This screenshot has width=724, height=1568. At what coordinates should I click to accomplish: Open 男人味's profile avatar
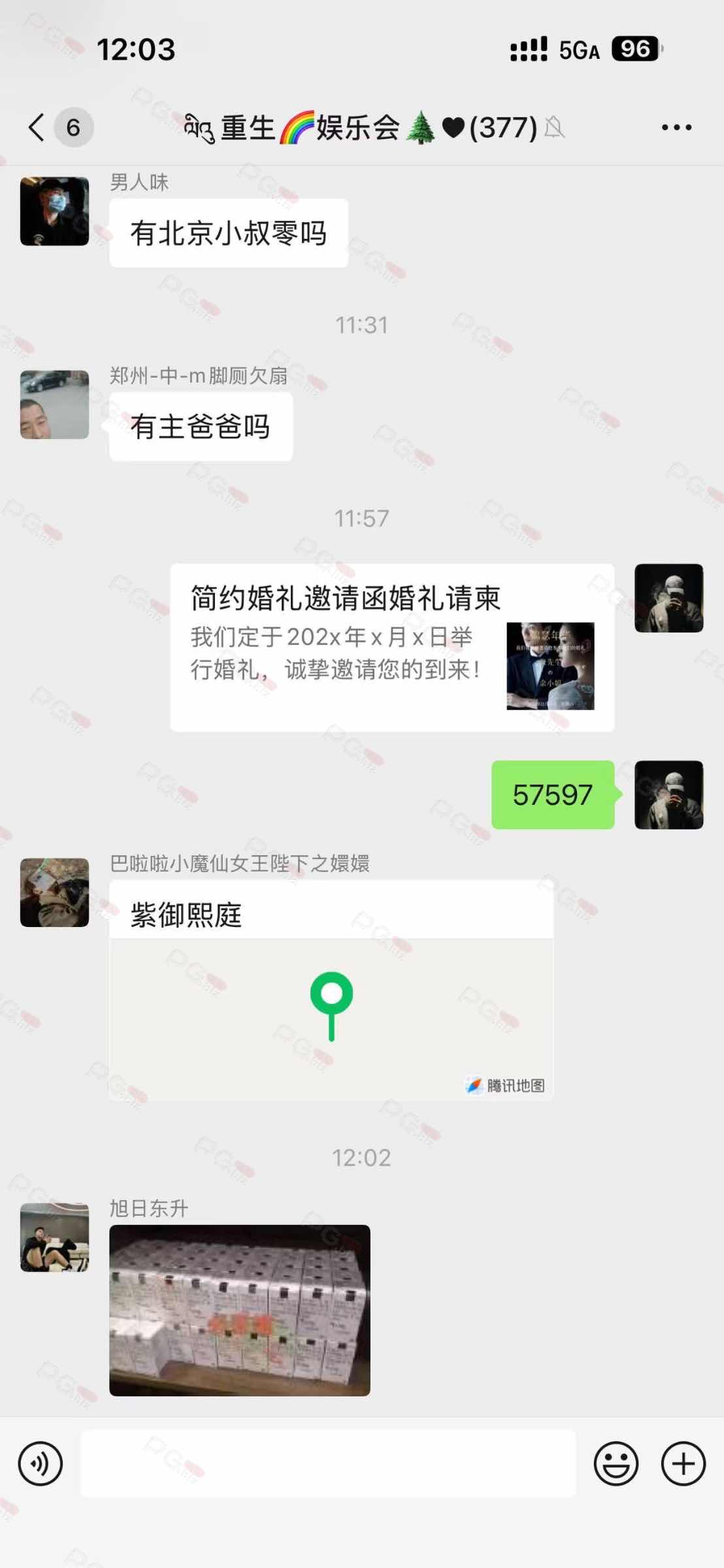pyautogui.click(x=54, y=211)
